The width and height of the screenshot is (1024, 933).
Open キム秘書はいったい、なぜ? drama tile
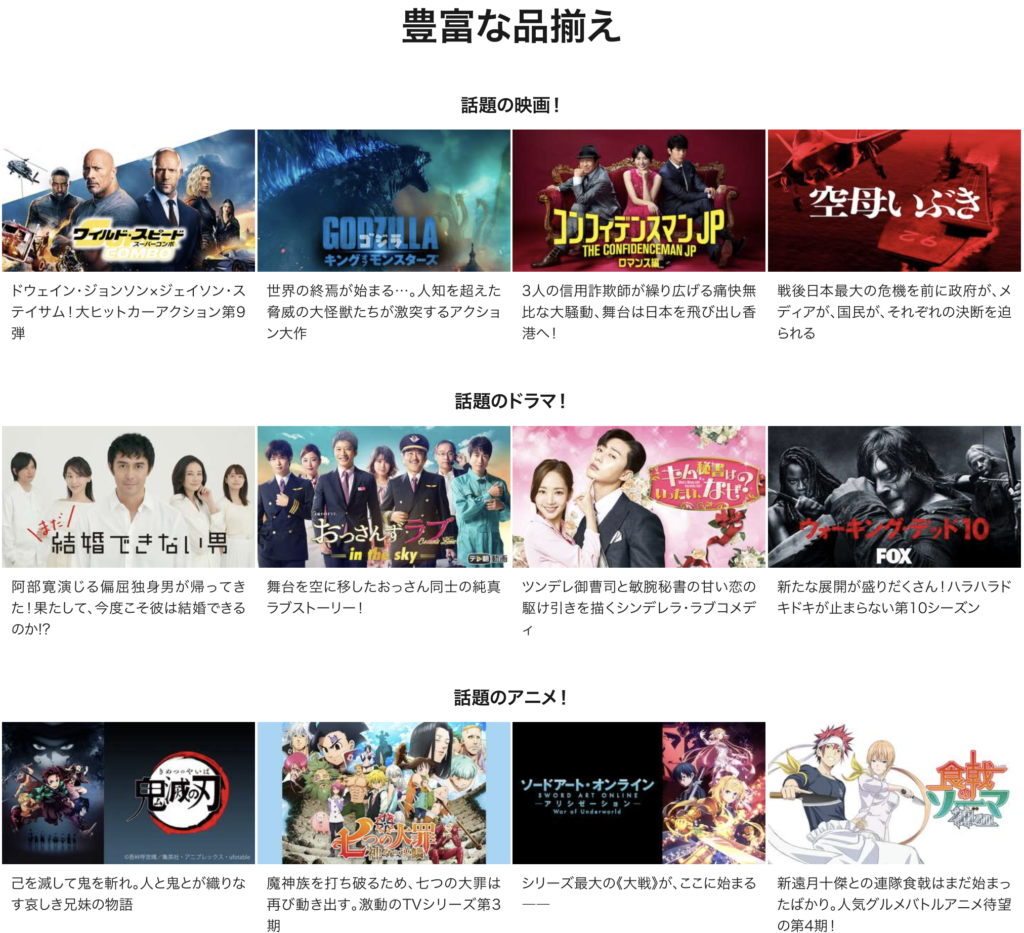(639, 497)
